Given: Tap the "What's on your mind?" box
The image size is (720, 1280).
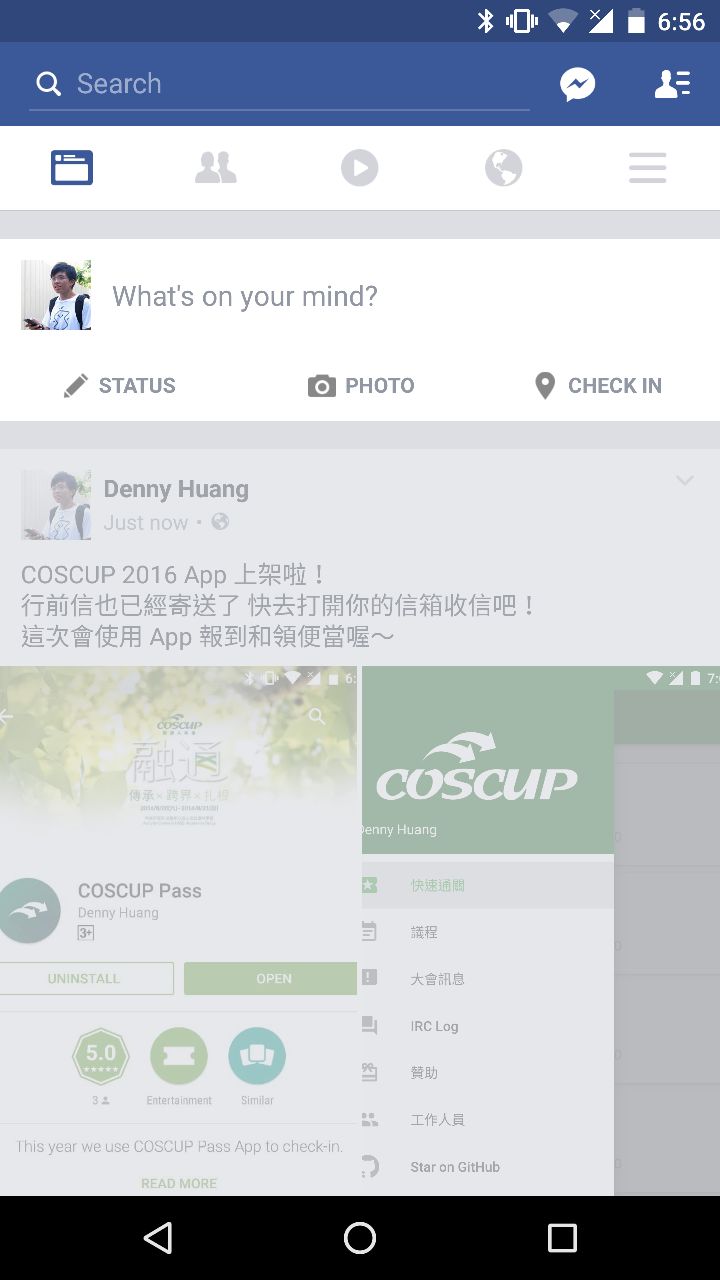Looking at the screenshot, I should [245, 296].
